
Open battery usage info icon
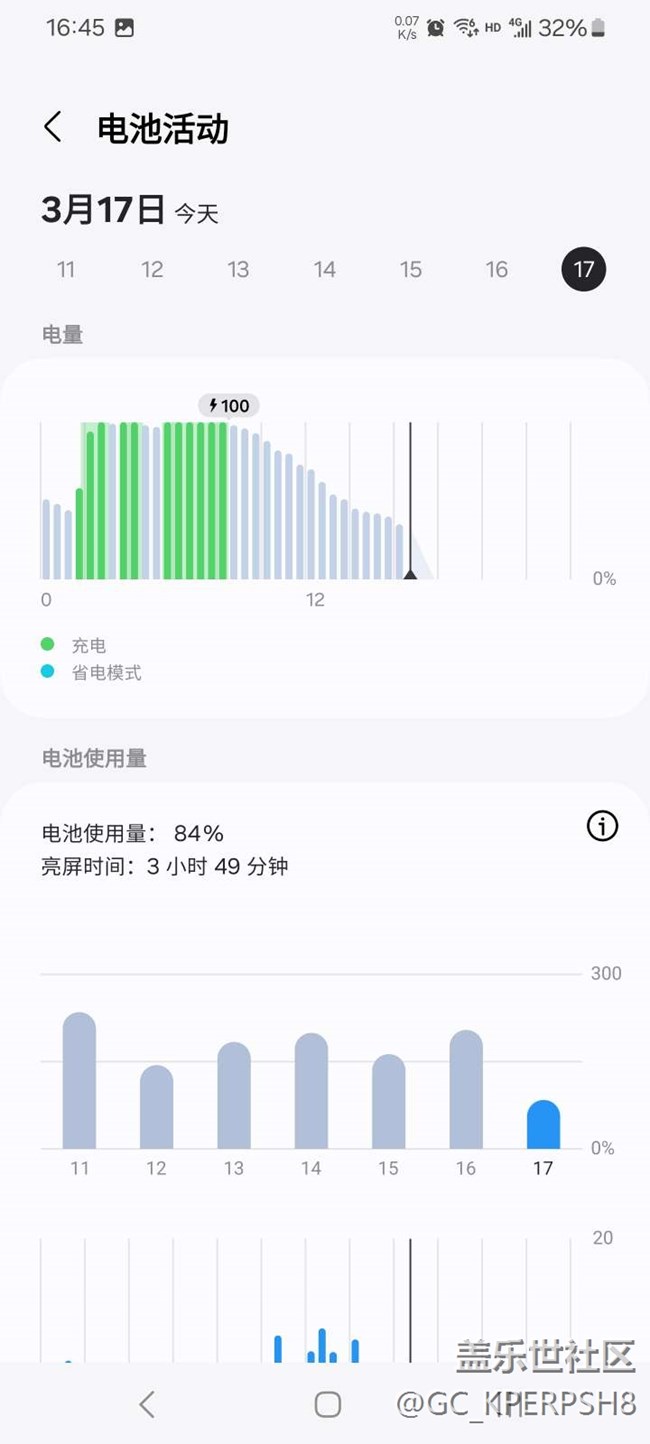(x=602, y=826)
